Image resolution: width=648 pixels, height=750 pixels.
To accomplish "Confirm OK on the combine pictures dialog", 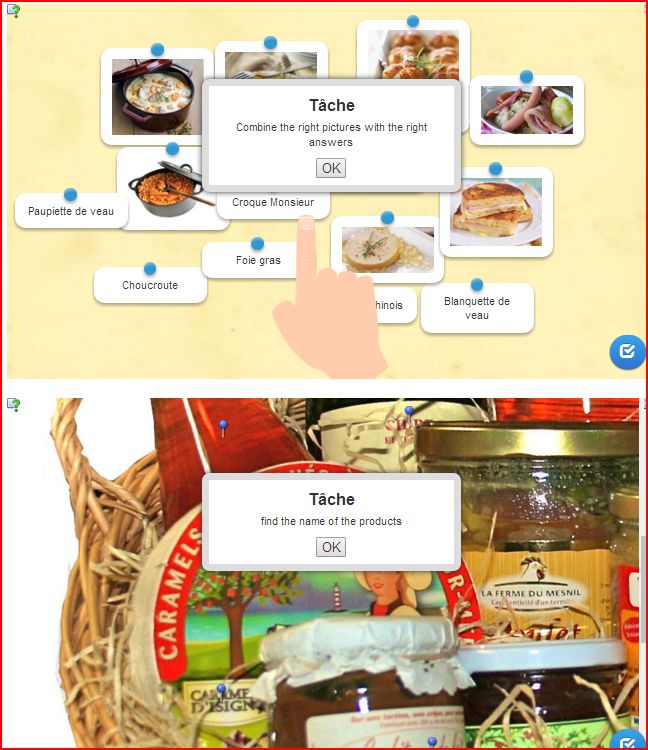I will (331, 168).
